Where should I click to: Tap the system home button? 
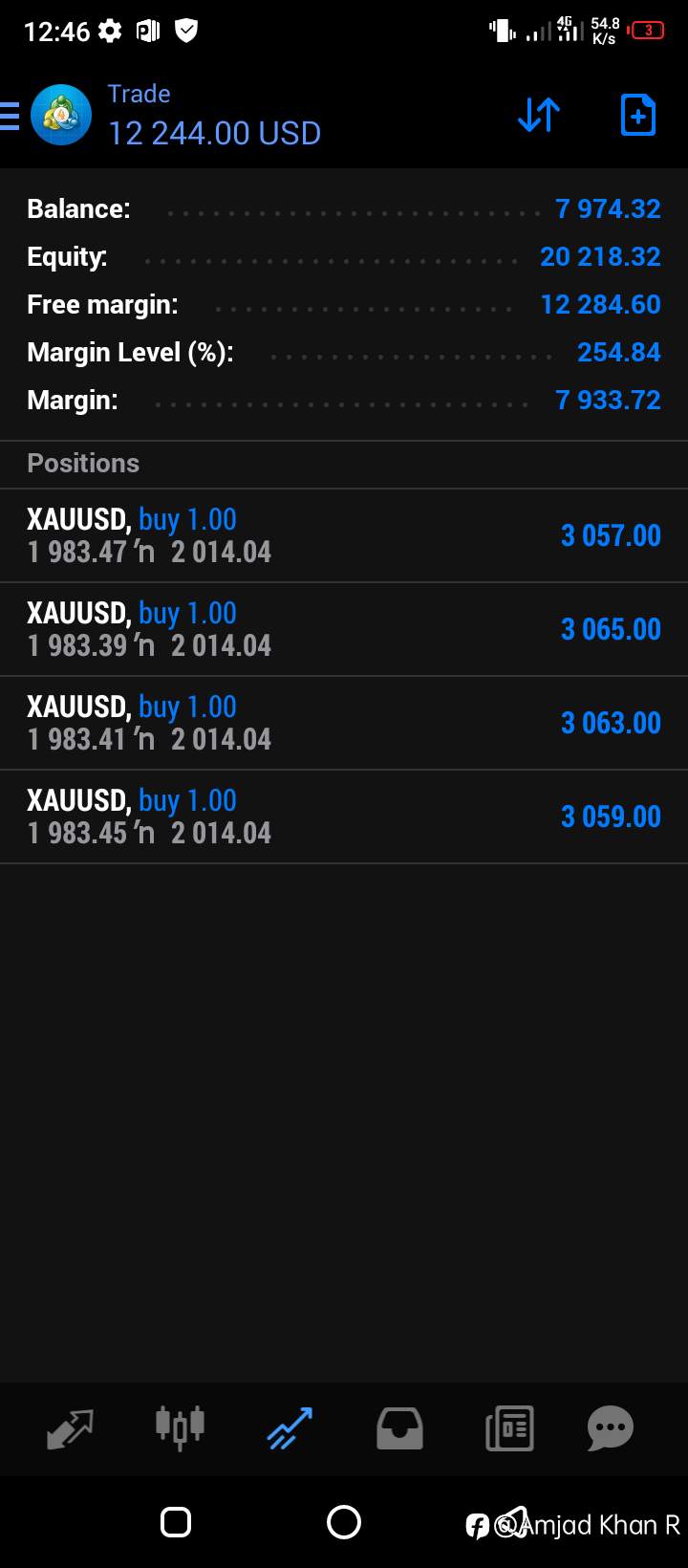click(x=344, y=1521)
